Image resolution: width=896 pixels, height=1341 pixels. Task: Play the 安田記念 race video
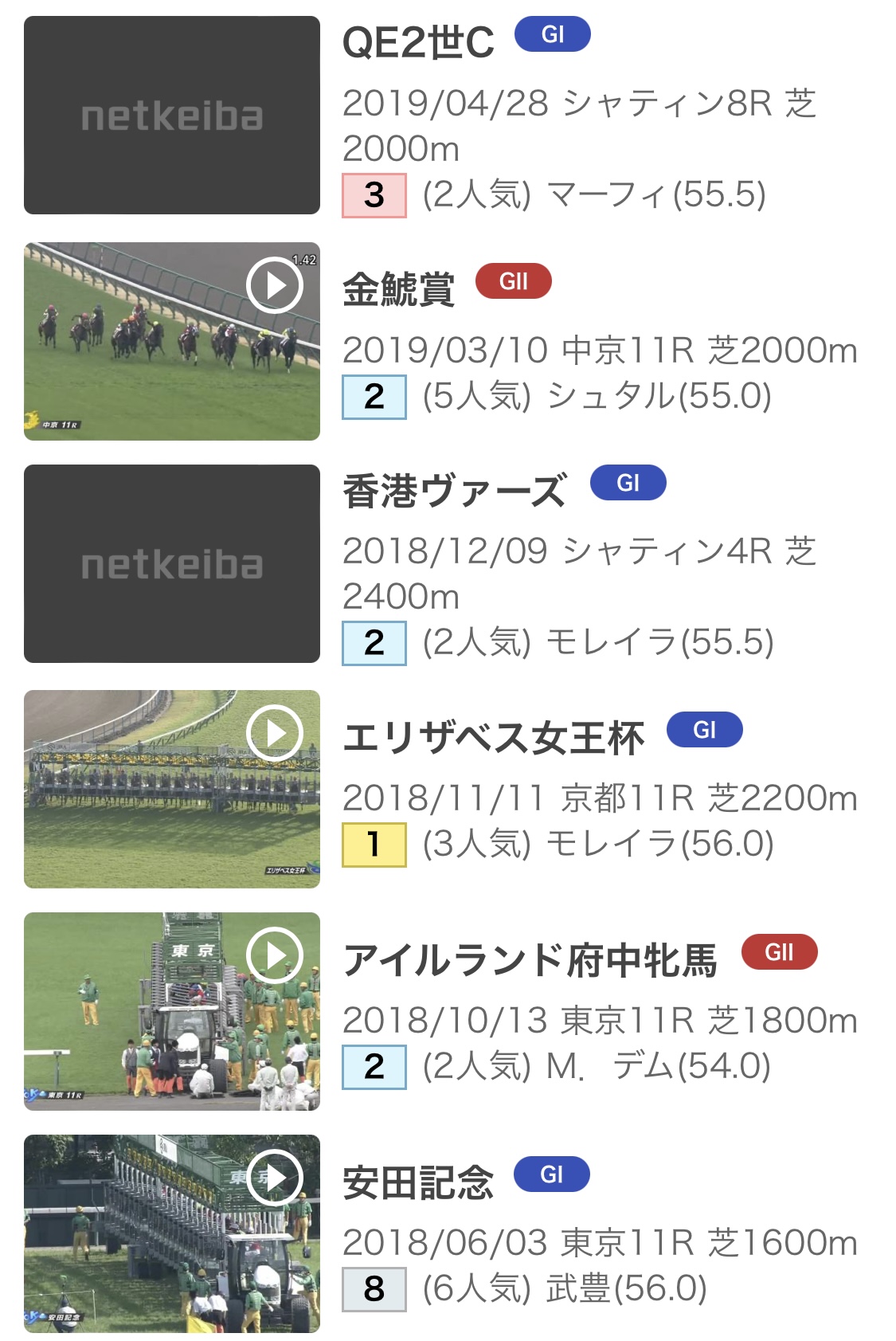[x=275, y=1178]
